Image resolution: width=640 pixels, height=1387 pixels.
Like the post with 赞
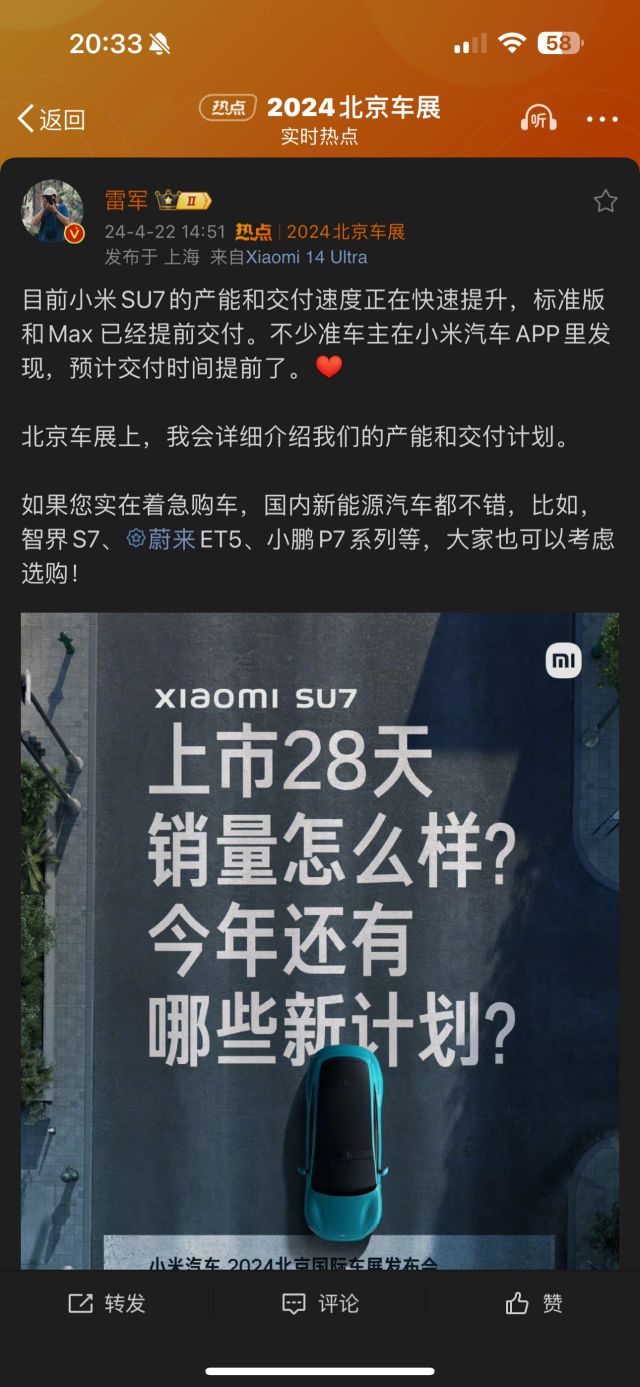click(x=534, y=1303)
